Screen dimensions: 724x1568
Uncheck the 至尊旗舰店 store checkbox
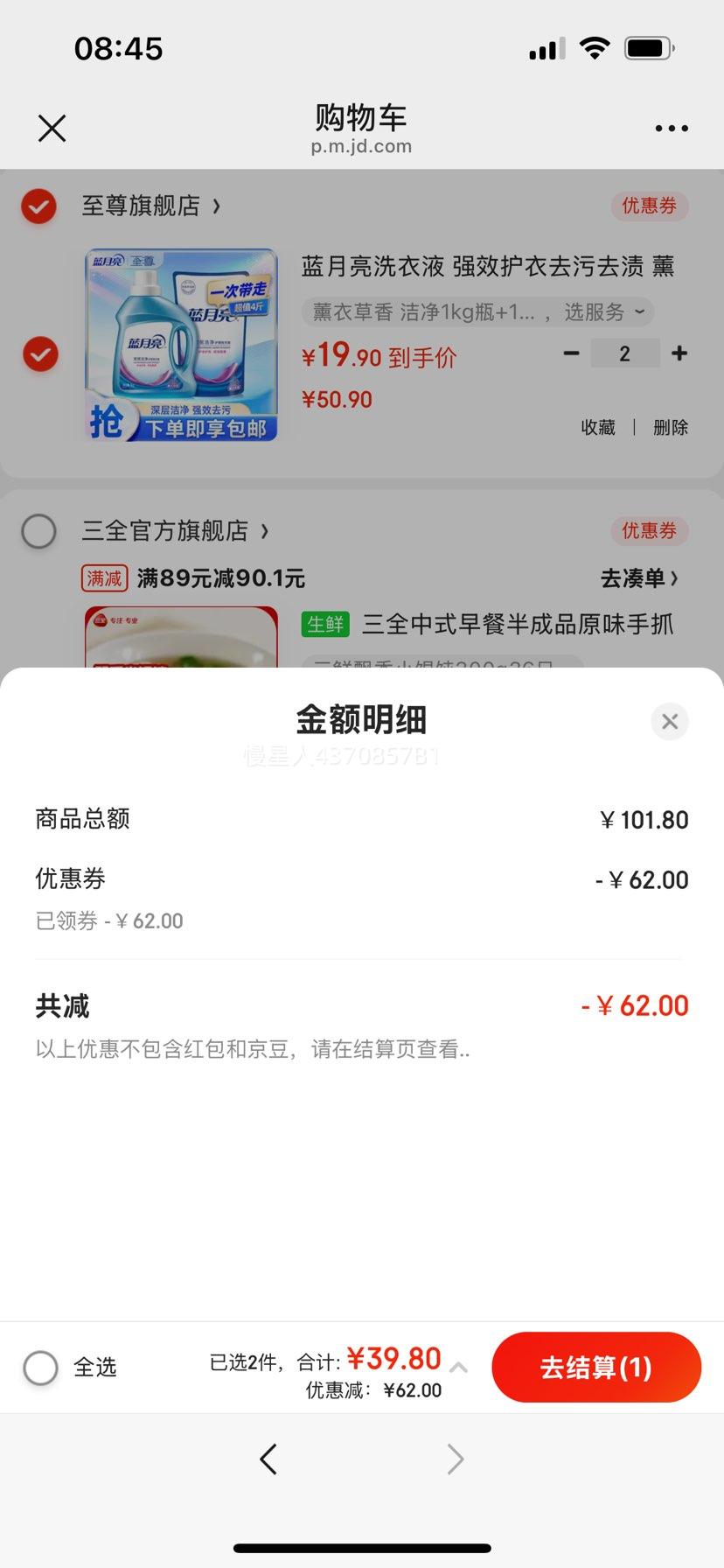coord(39,206)
